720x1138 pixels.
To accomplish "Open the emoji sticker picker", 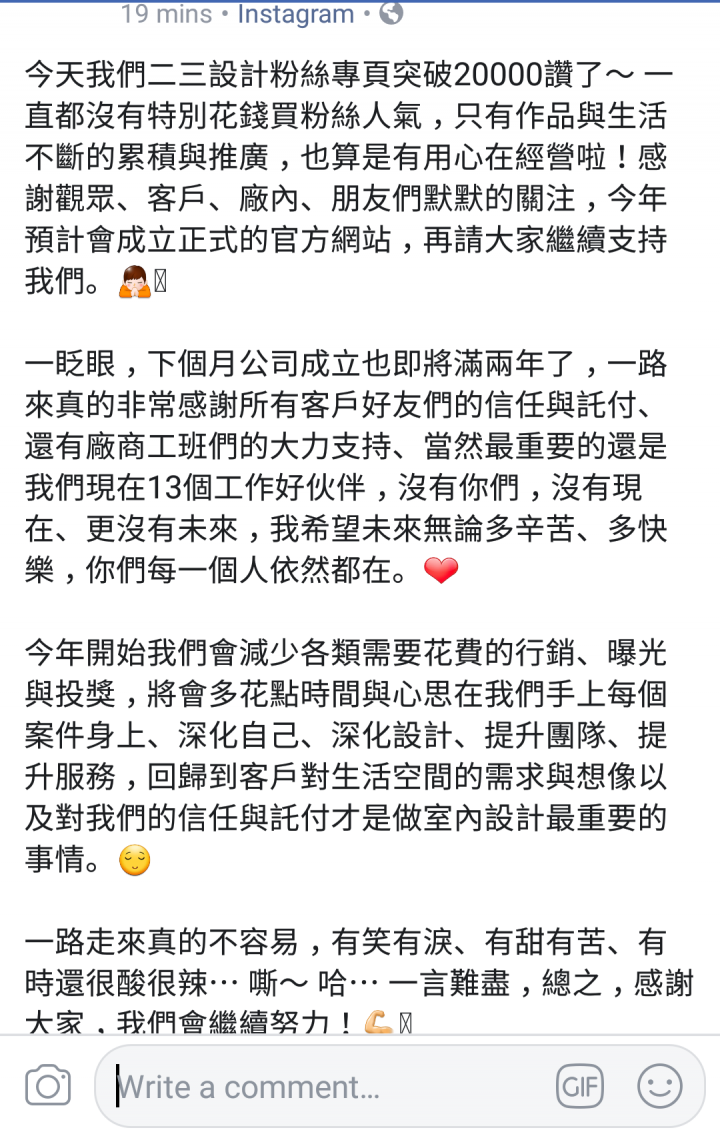I will tap(659, 1086).
